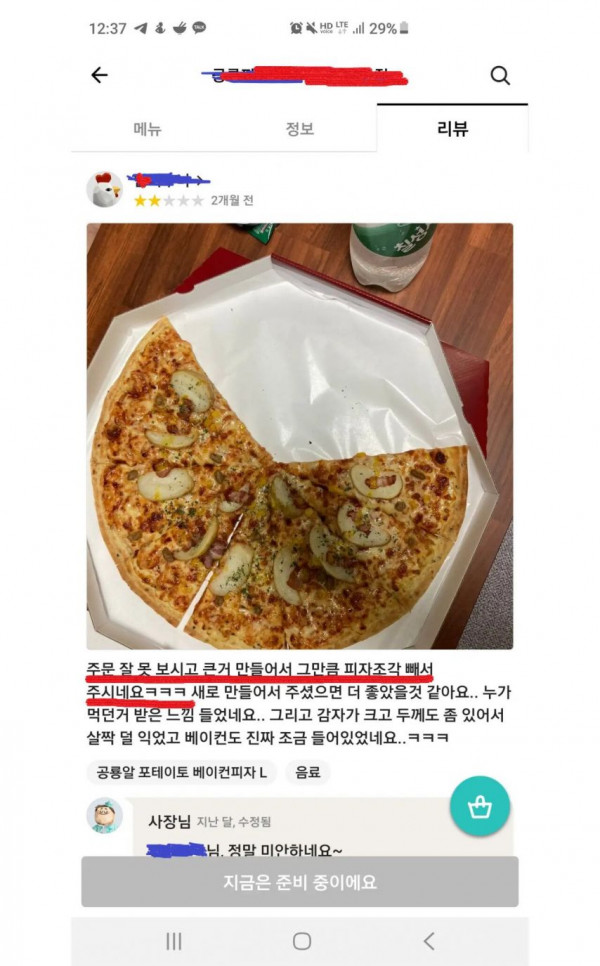The width and height of the screenshot is (600, 966).
Task: Open the reviewer's chicken profile picture
Action: [104, 189]
